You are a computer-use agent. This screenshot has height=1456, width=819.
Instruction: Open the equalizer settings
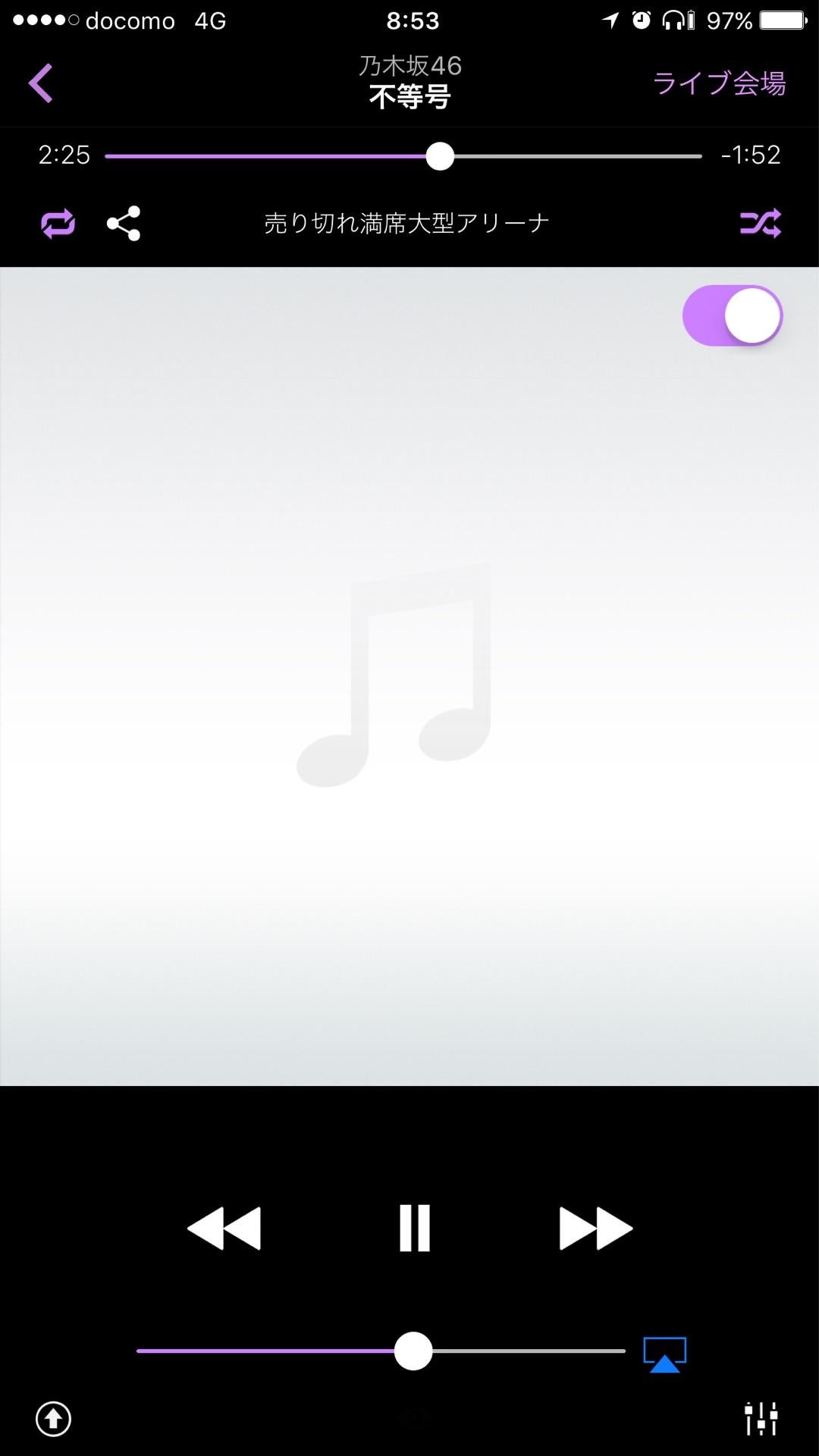(761, 1419)
